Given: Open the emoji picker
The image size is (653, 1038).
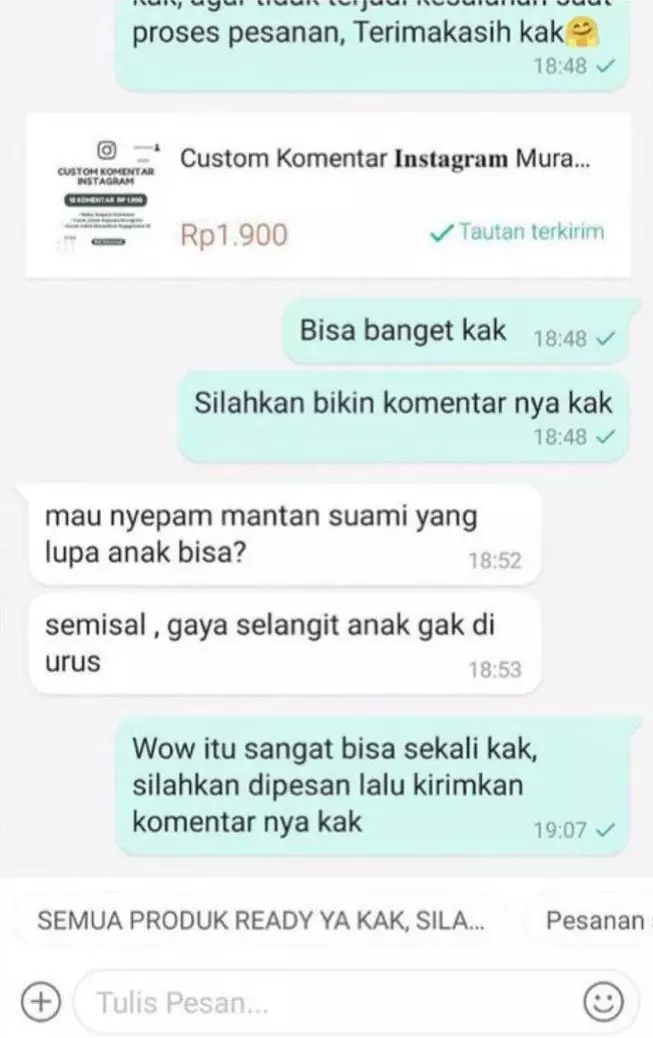Looking at the screenshot, I should (x=603, y=1001).
